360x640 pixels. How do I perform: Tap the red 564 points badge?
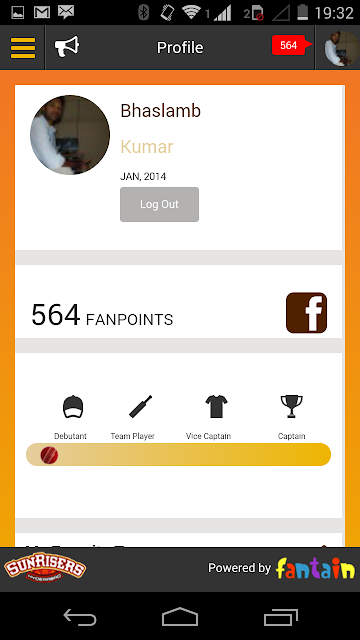292,45
